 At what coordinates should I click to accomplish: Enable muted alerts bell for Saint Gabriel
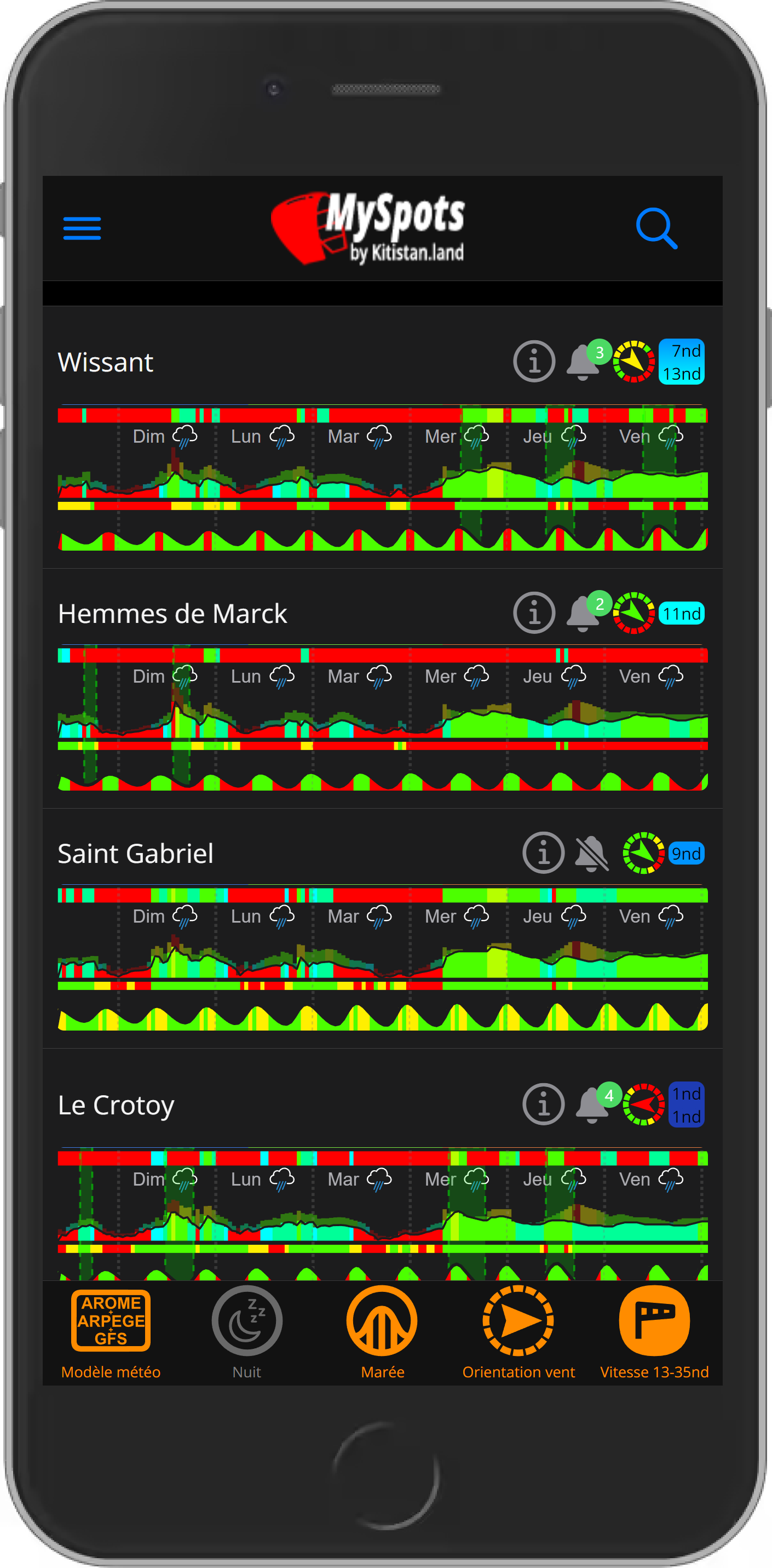591,854
